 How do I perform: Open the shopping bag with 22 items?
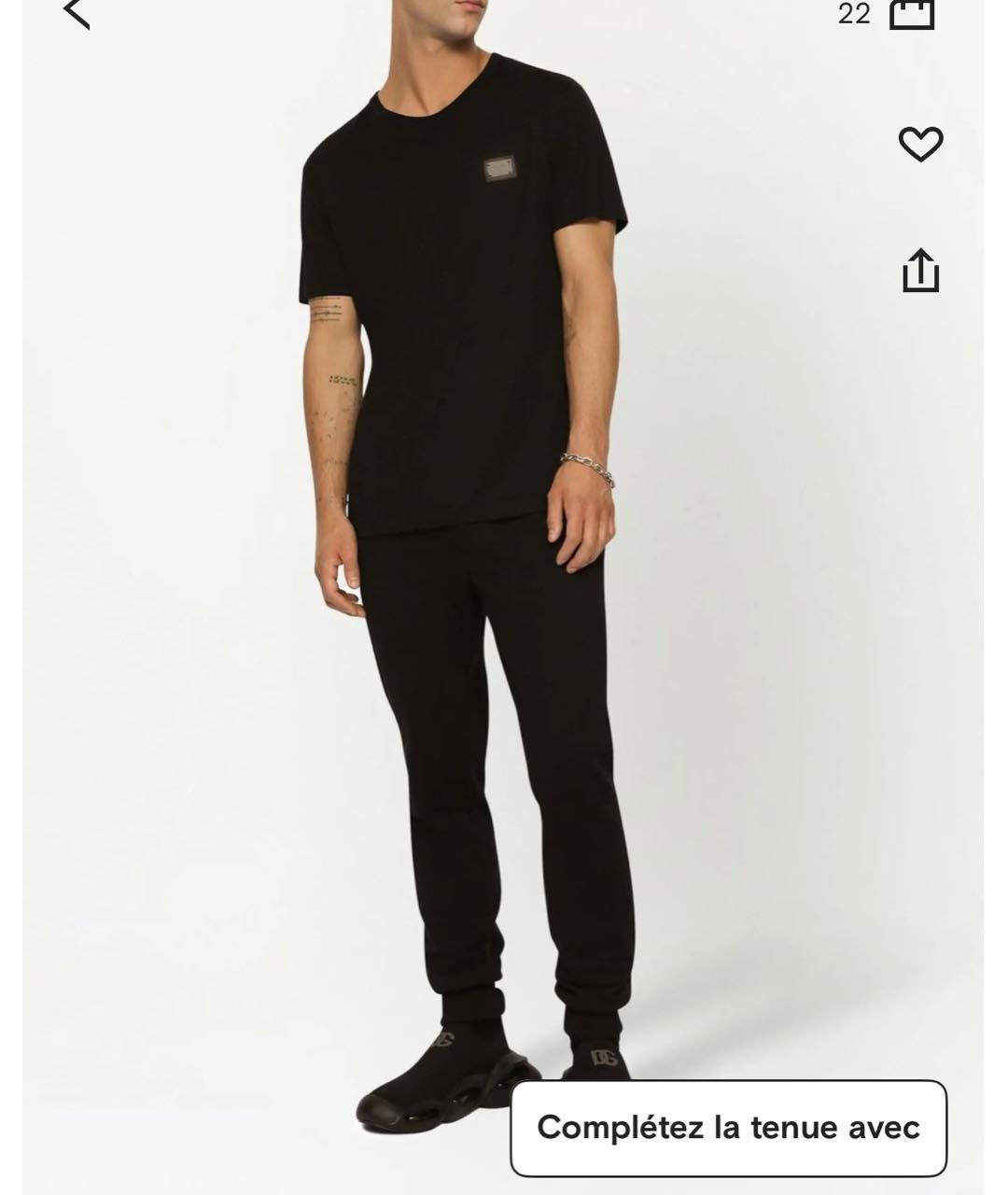click(911, 13)
